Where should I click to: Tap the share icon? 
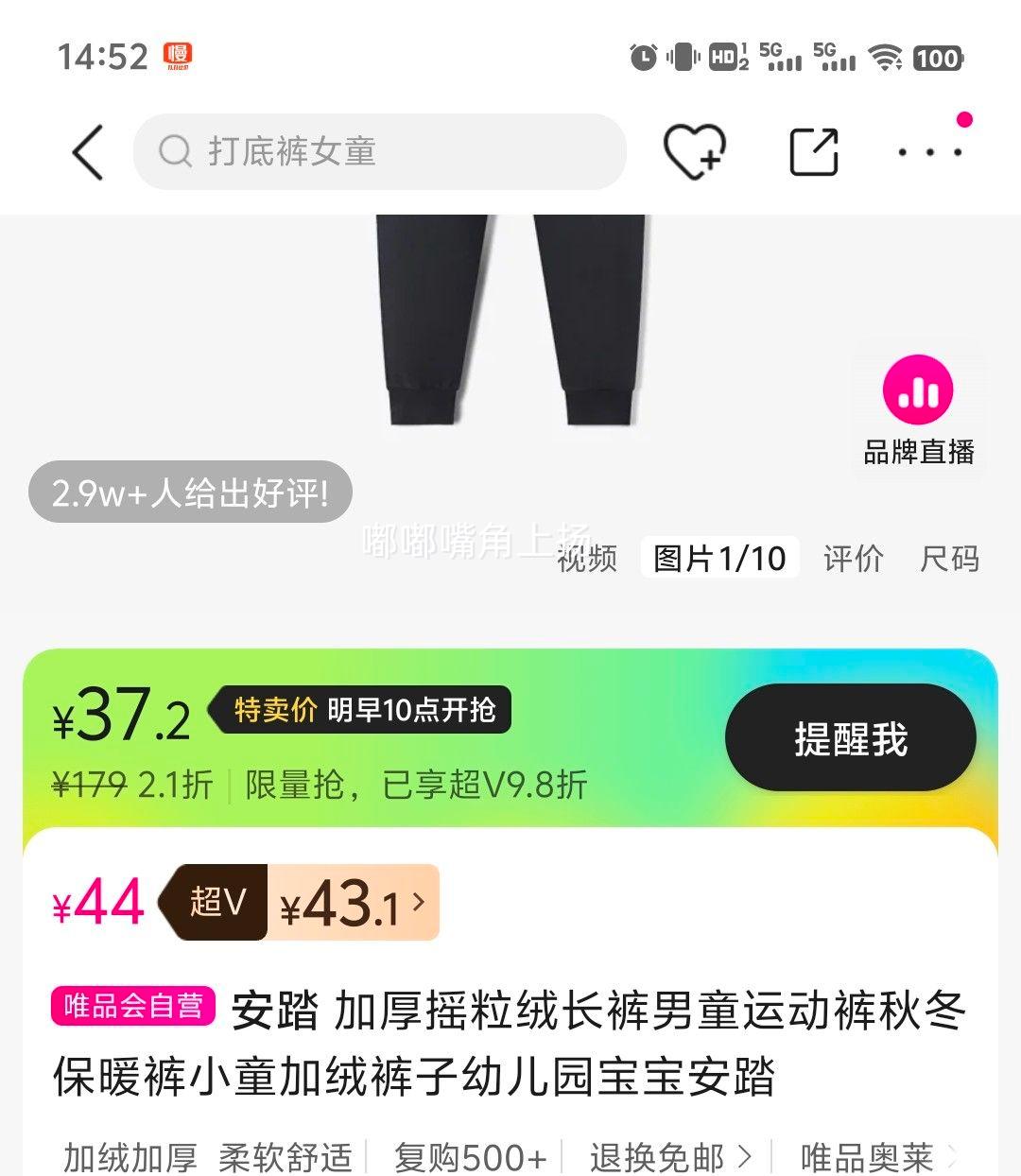(814, 149)
